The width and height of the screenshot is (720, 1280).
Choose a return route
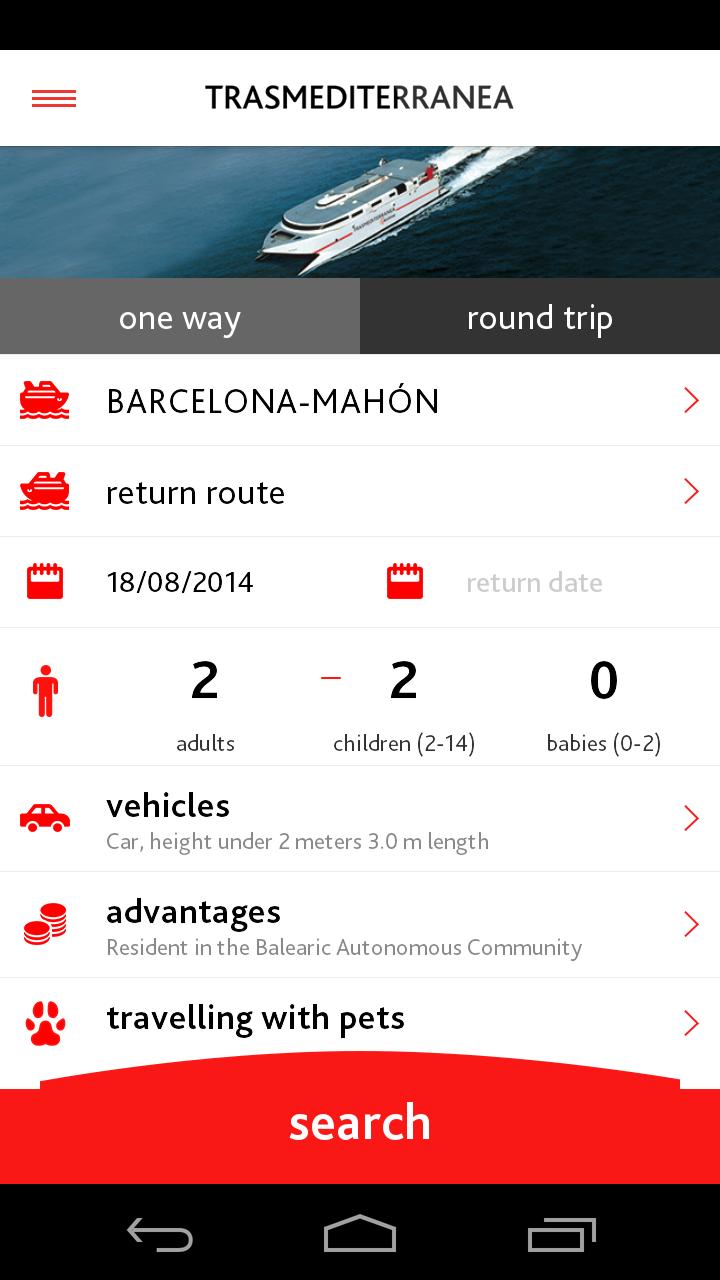360,492
